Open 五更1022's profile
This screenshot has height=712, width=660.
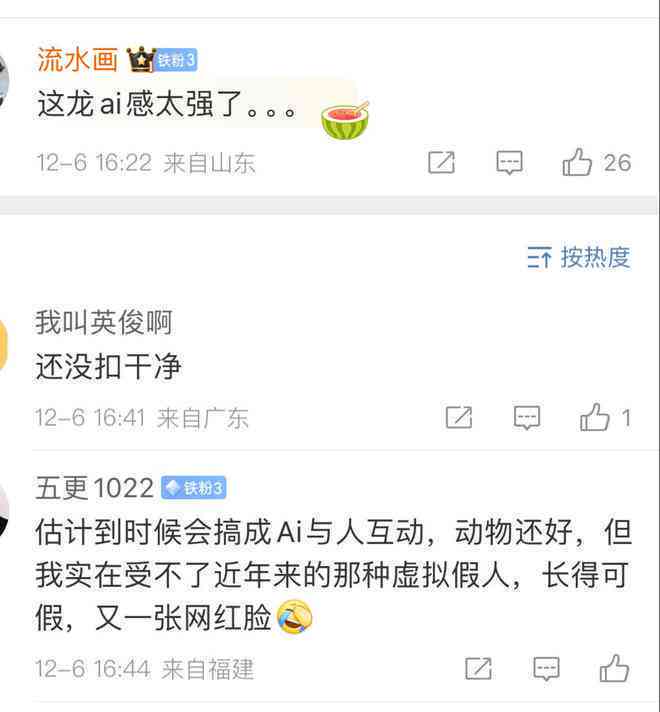95,488
